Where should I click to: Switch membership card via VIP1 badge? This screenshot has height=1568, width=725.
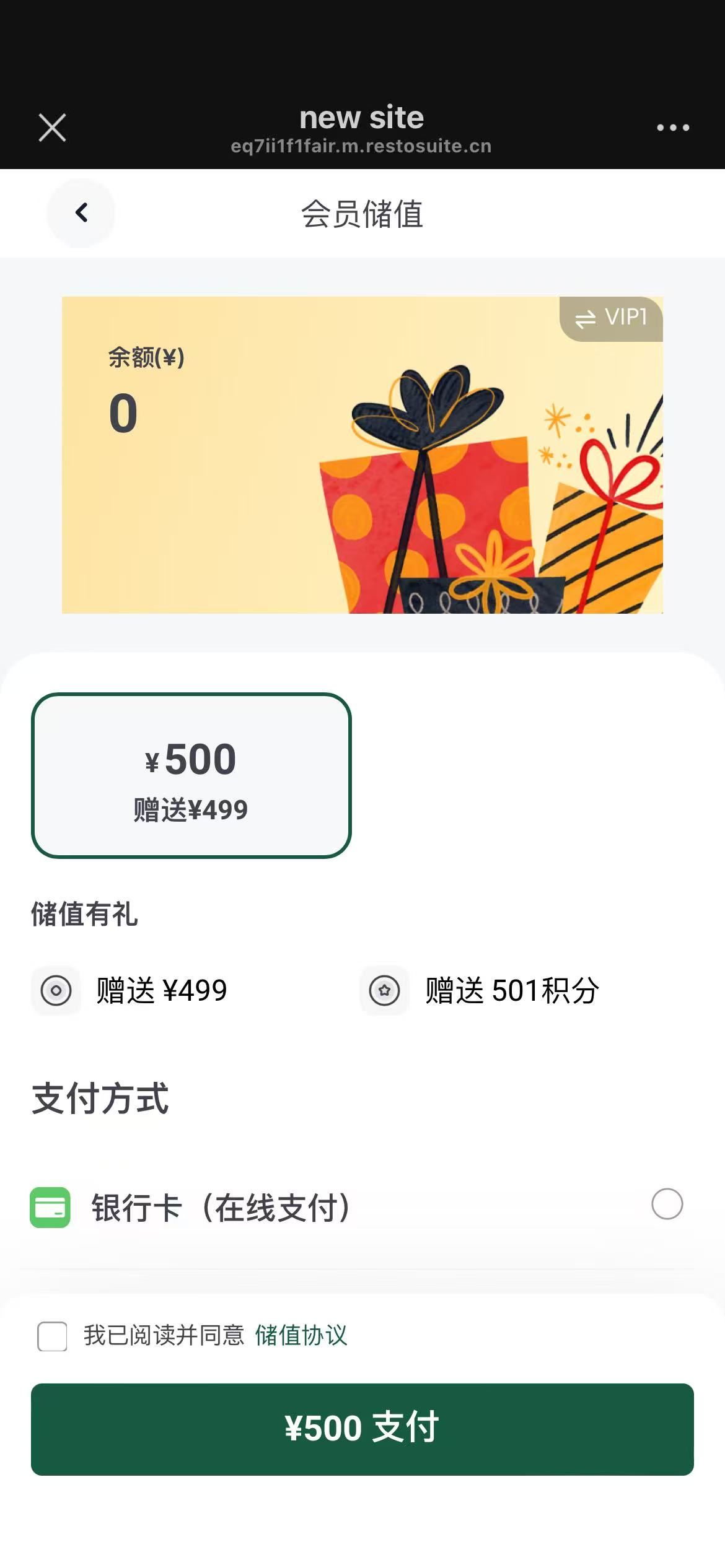click(611, 318)
